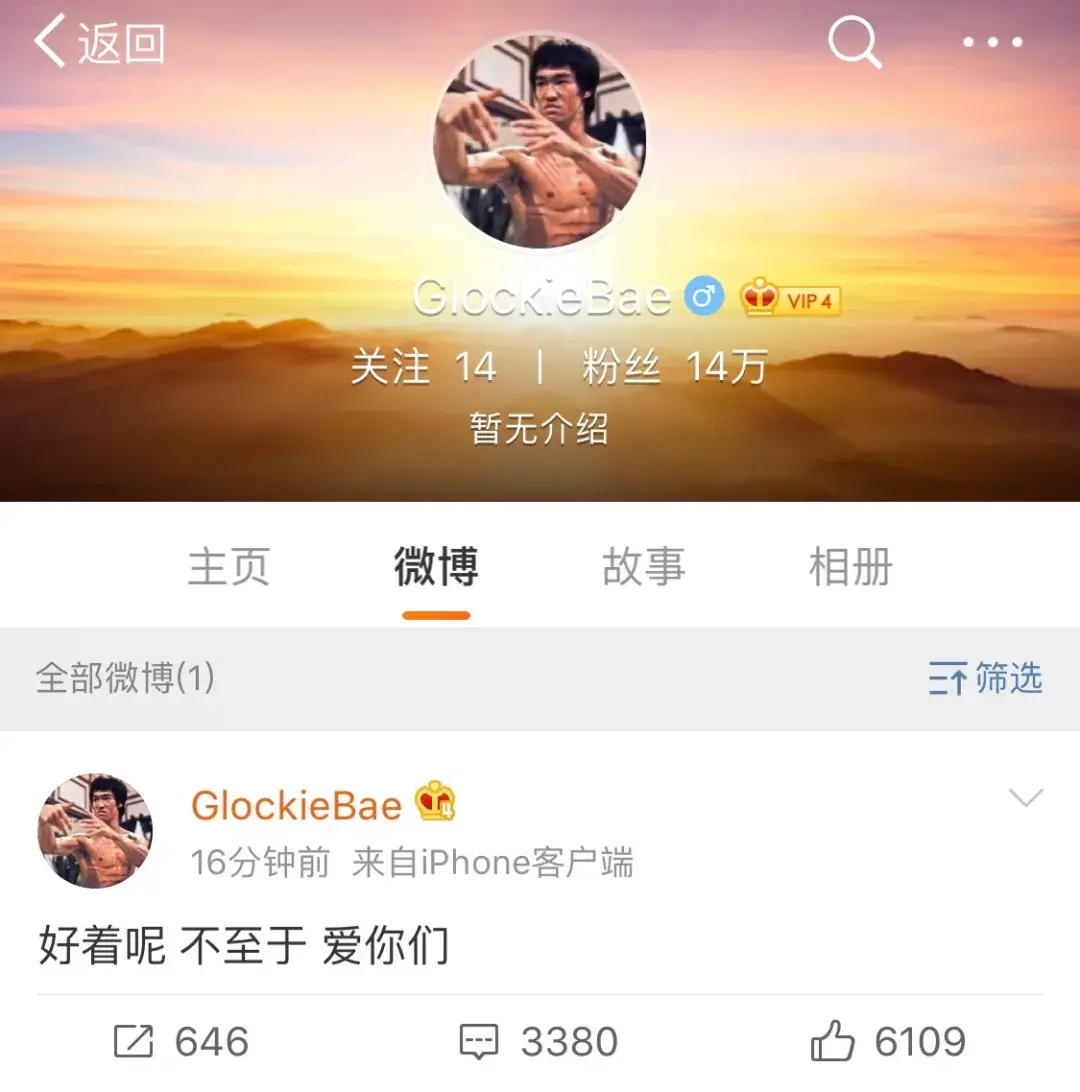This screenshot has height=1092, width=1080.
Task: Open the more options ellipsis menu
Action: 993,42
